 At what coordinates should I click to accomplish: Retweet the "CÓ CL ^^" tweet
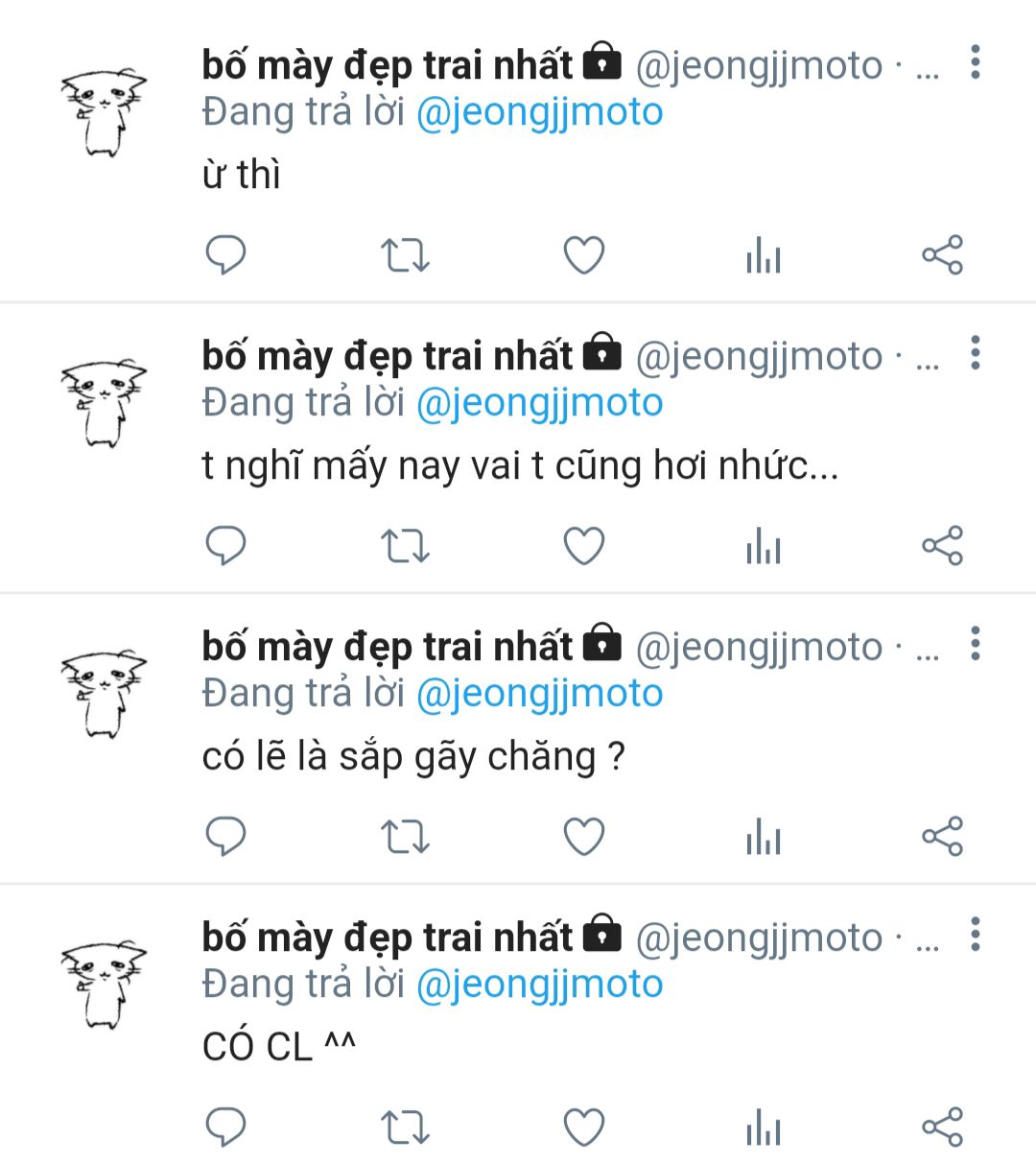[x=405, y=1128]
